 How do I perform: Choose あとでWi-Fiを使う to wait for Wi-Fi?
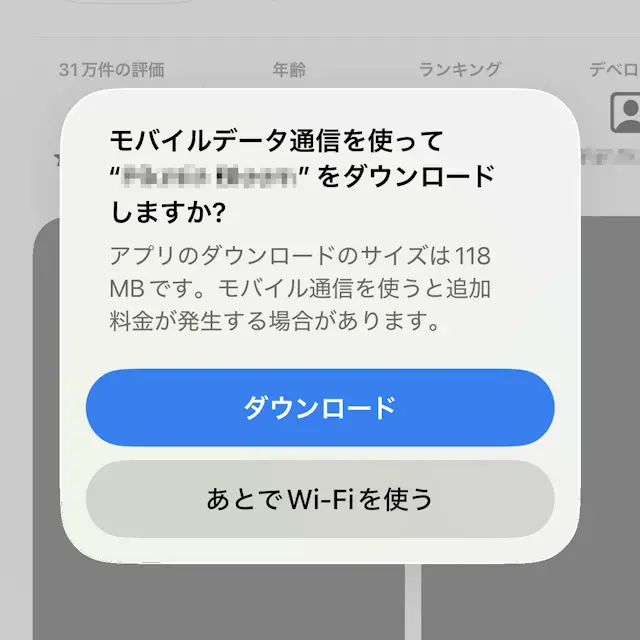(320, 498)
